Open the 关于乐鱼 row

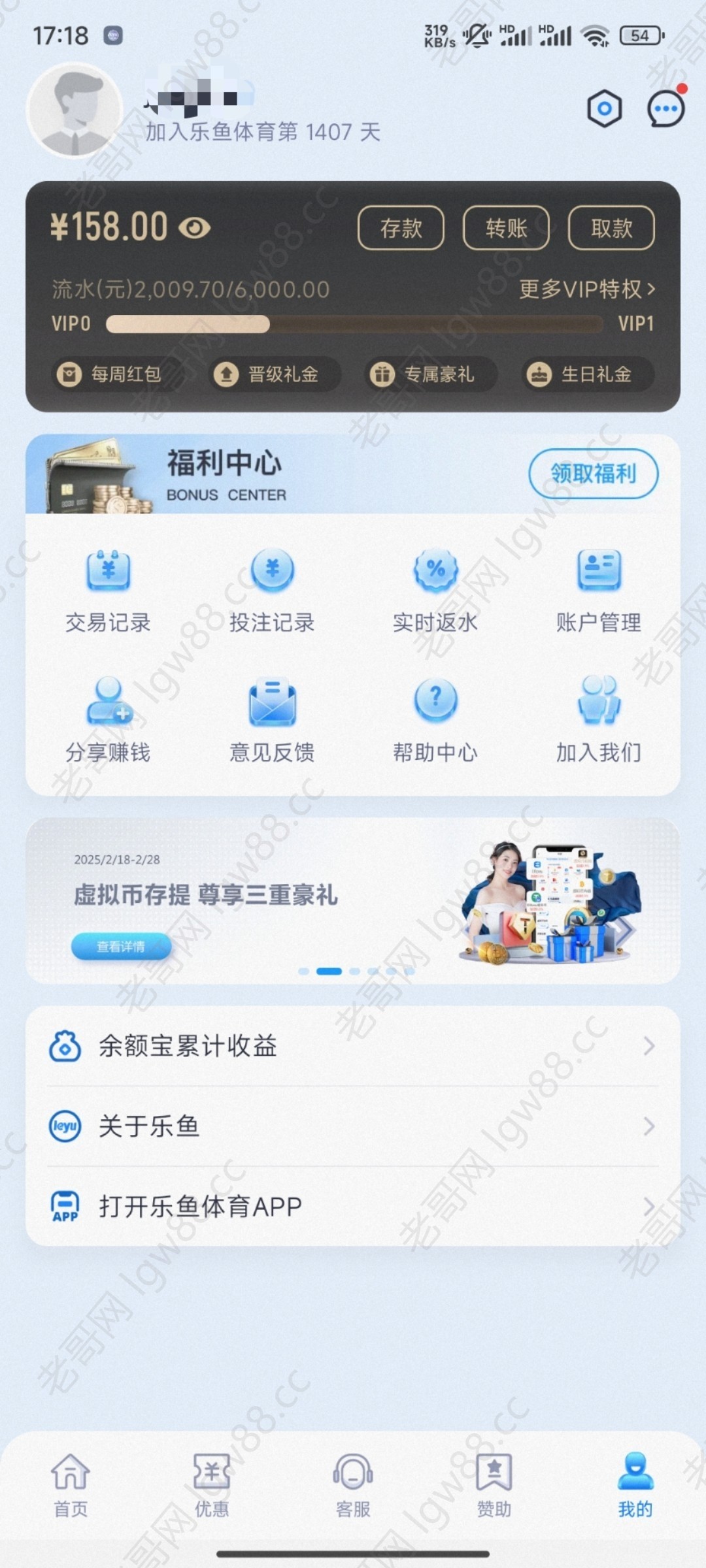pos(353,1126)
